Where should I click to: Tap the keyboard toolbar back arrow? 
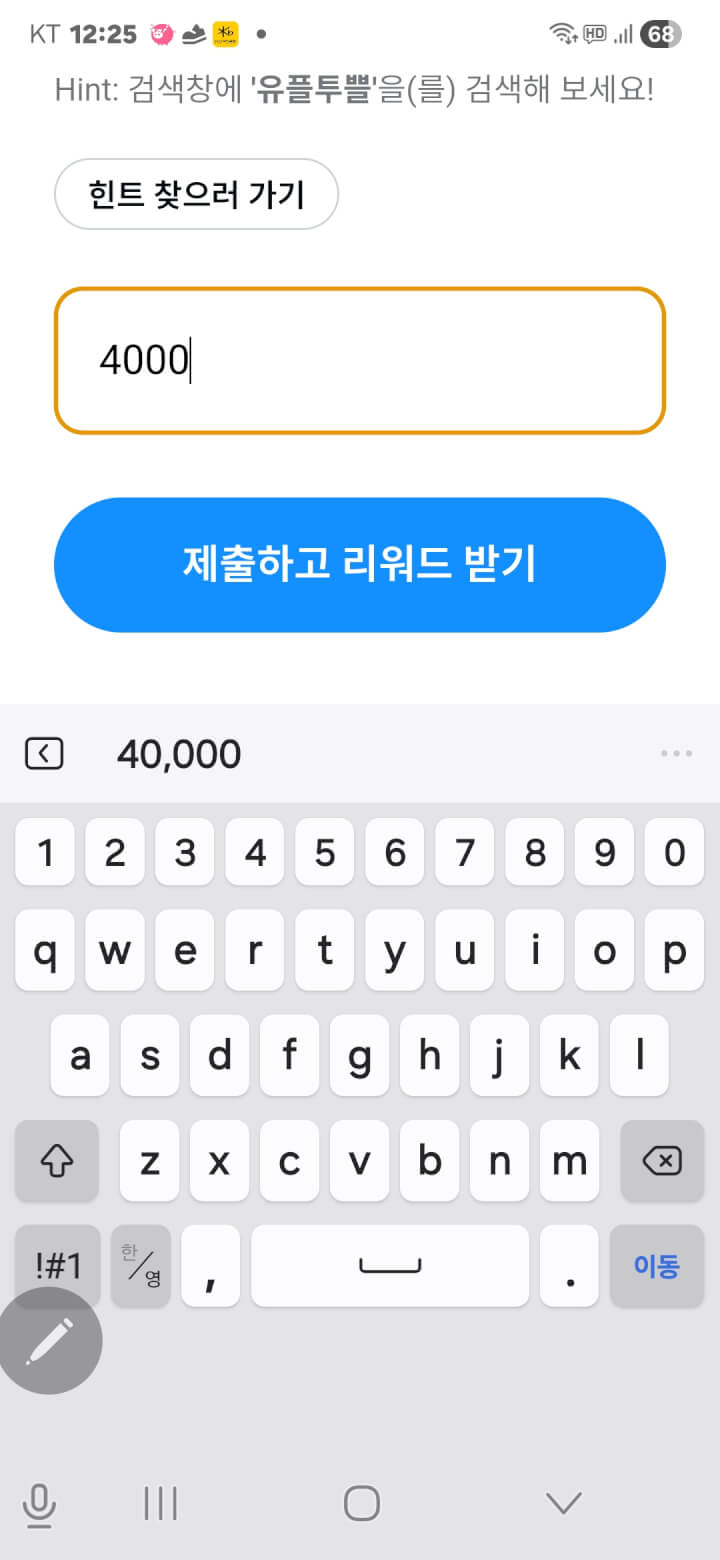point(44,754)
